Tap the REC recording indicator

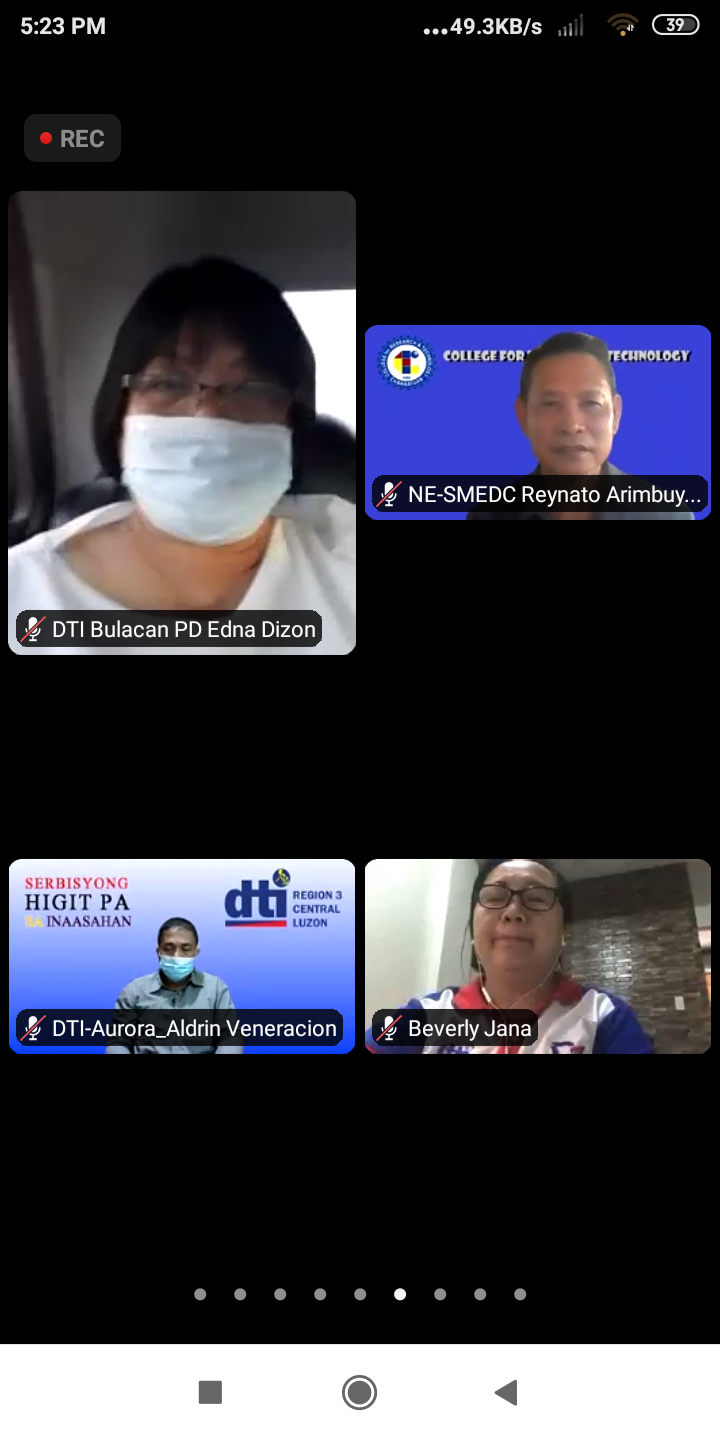(x=72, y=138)
